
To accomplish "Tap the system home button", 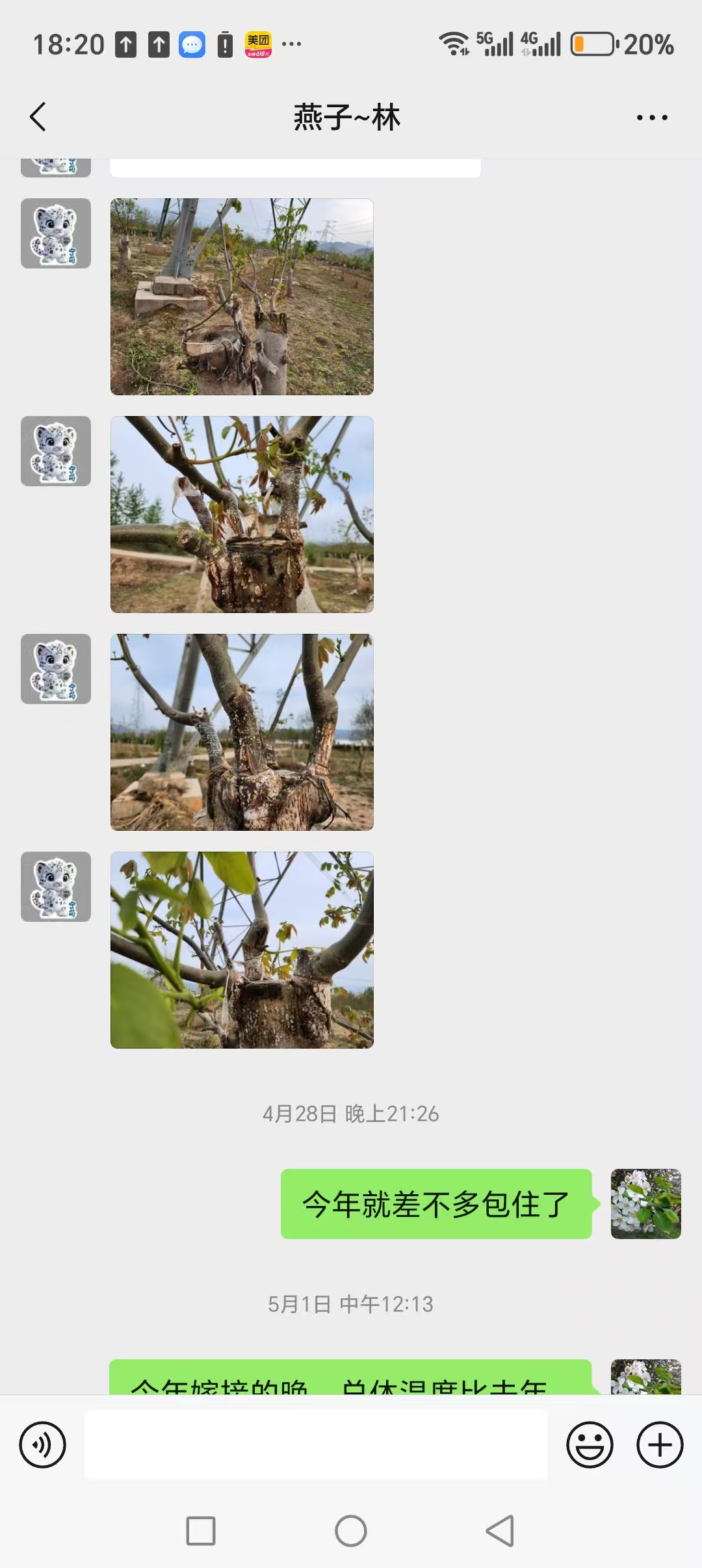I will [x=351, y=1530].
